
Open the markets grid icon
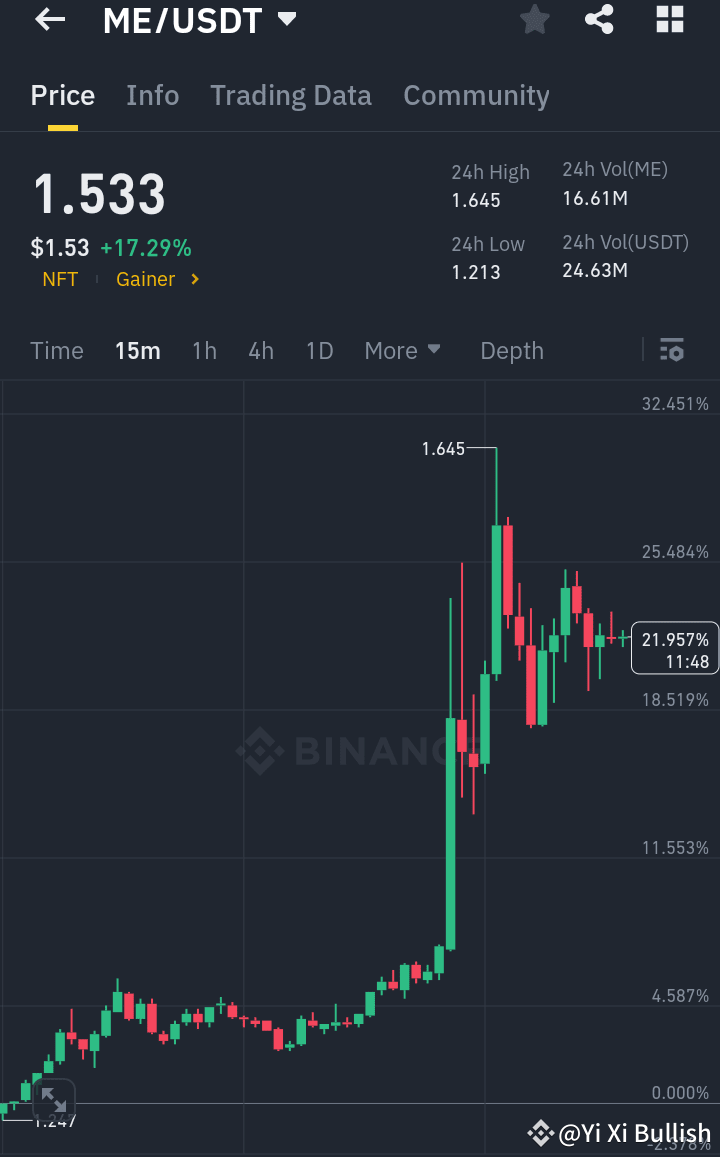(668, 20)
